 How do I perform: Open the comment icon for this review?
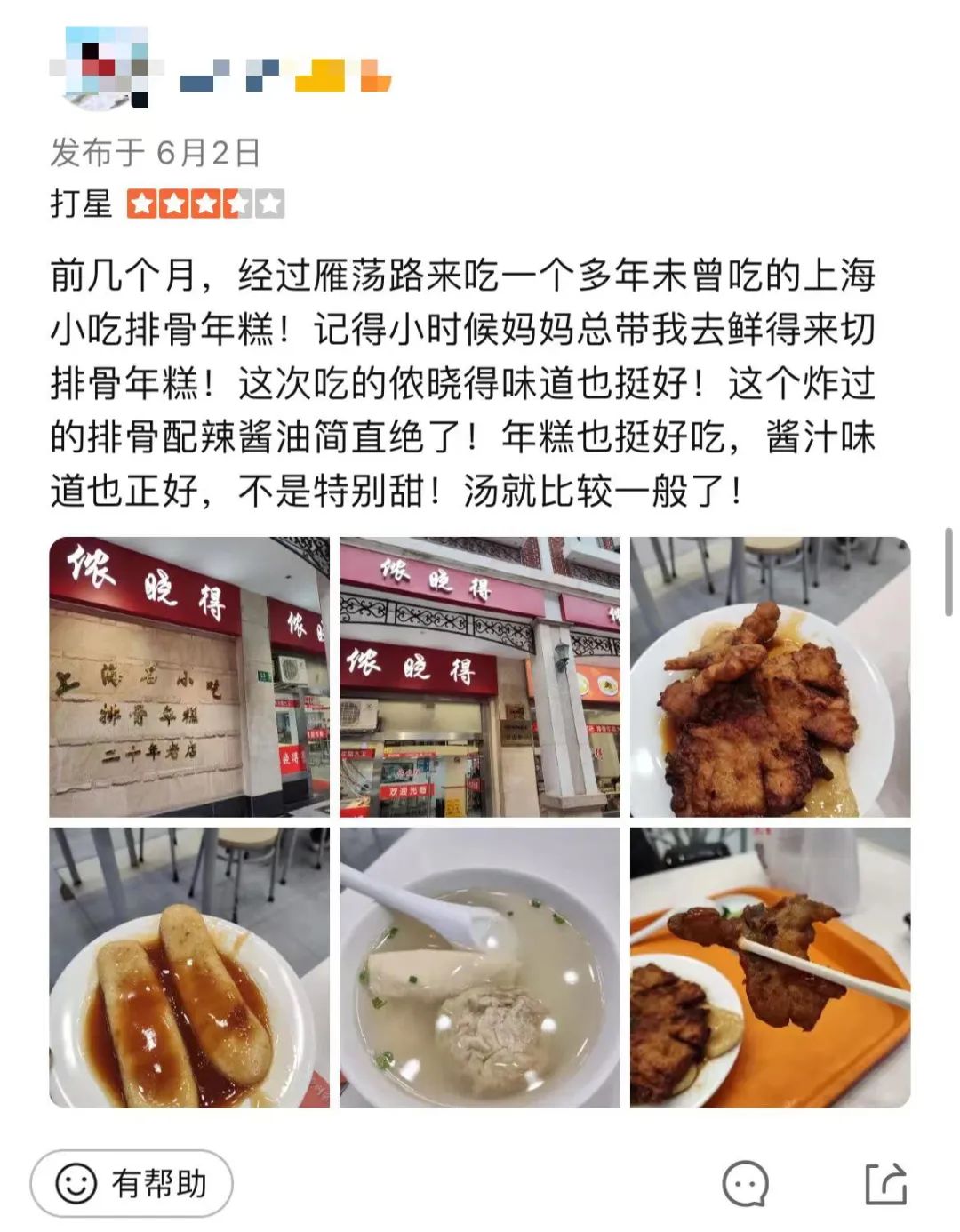tap(745, 1183)
